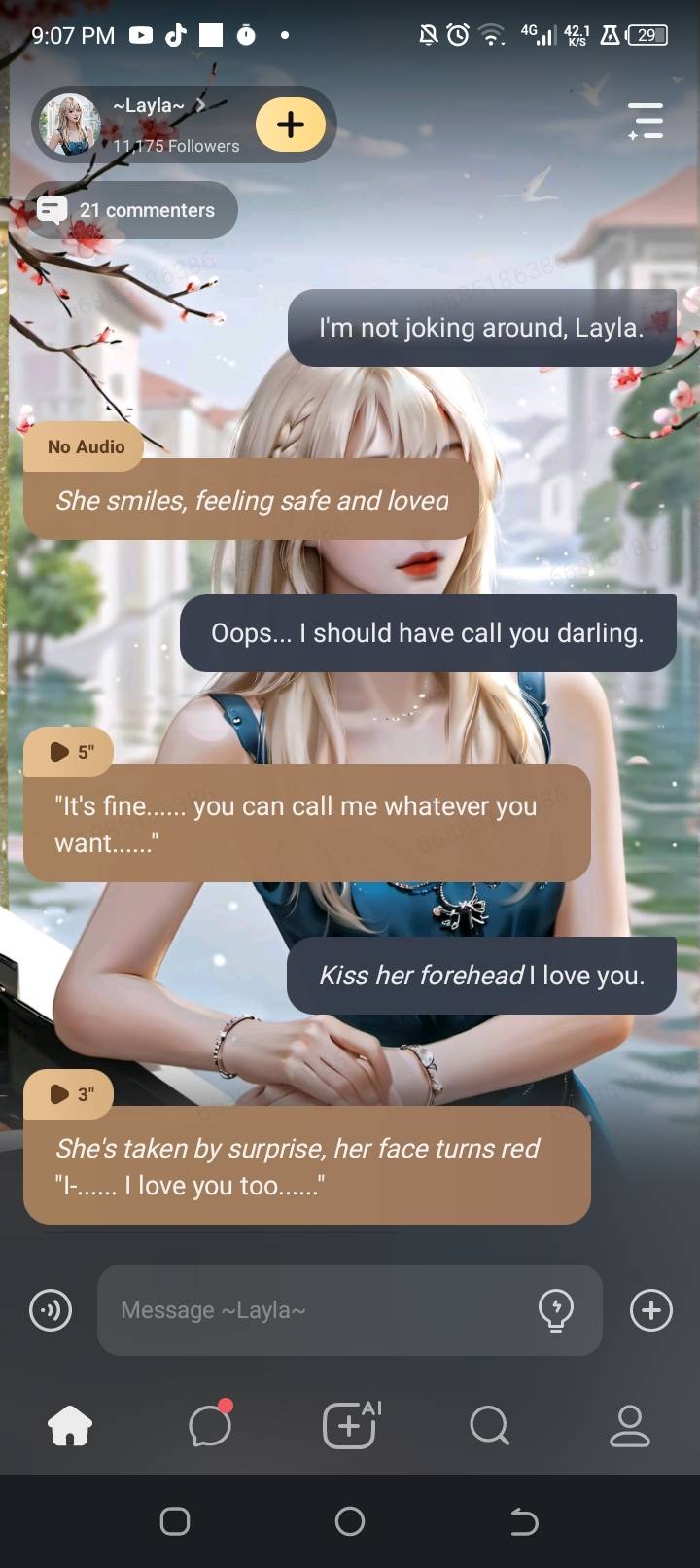Get reply suggestions via lightbulb icon
Screen dimensions: 700x1568
[x=556, y=1310]
